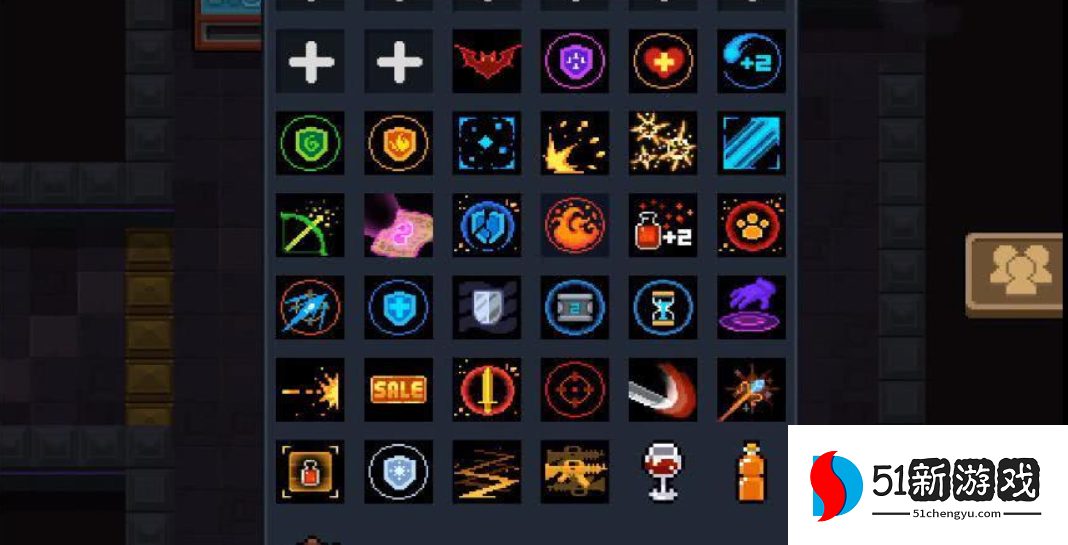Select the purple hand buff icon
This screenshot has width=1068, height=545.
(751, 307)
